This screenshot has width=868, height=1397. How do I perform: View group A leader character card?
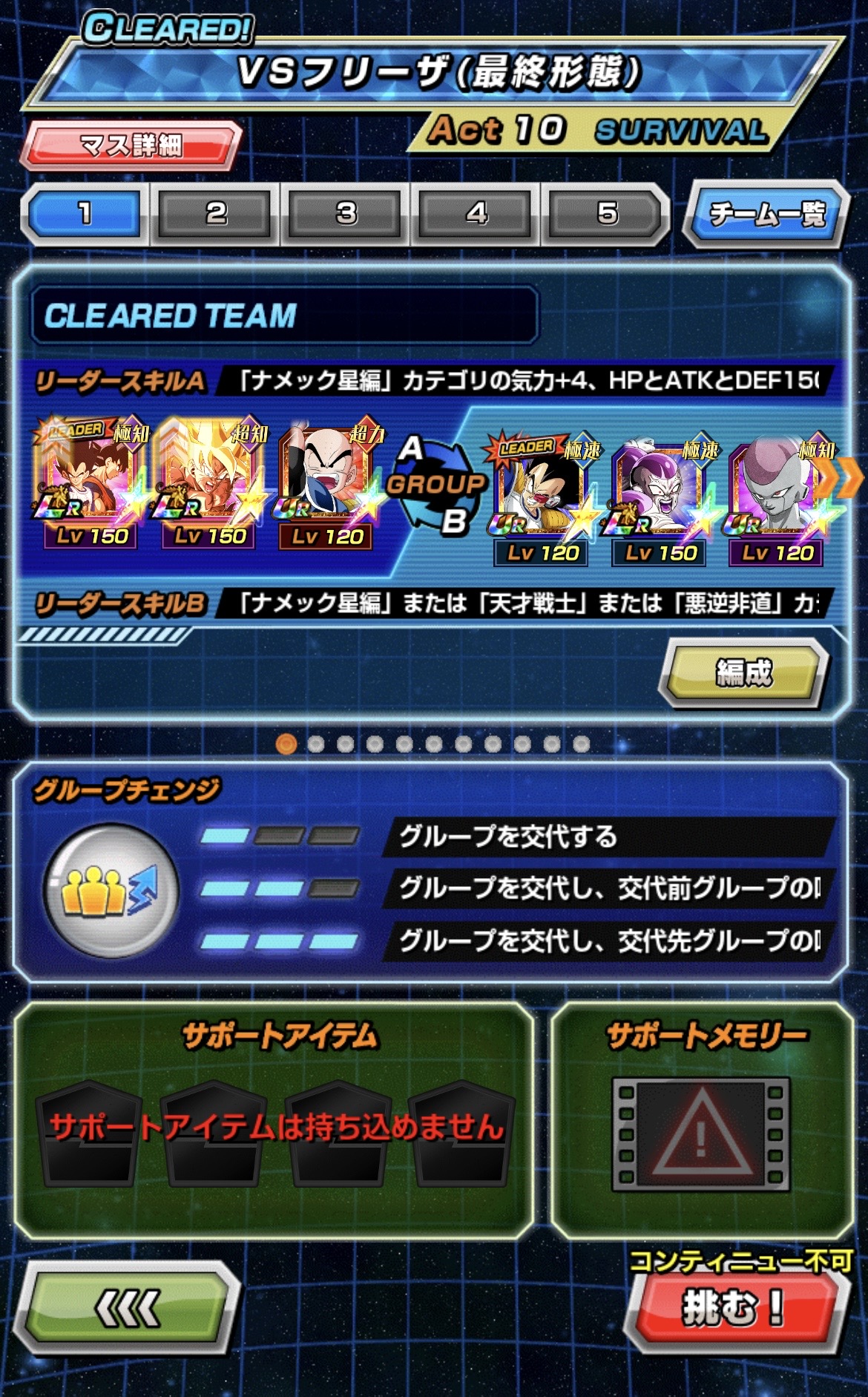pos(91,484)
